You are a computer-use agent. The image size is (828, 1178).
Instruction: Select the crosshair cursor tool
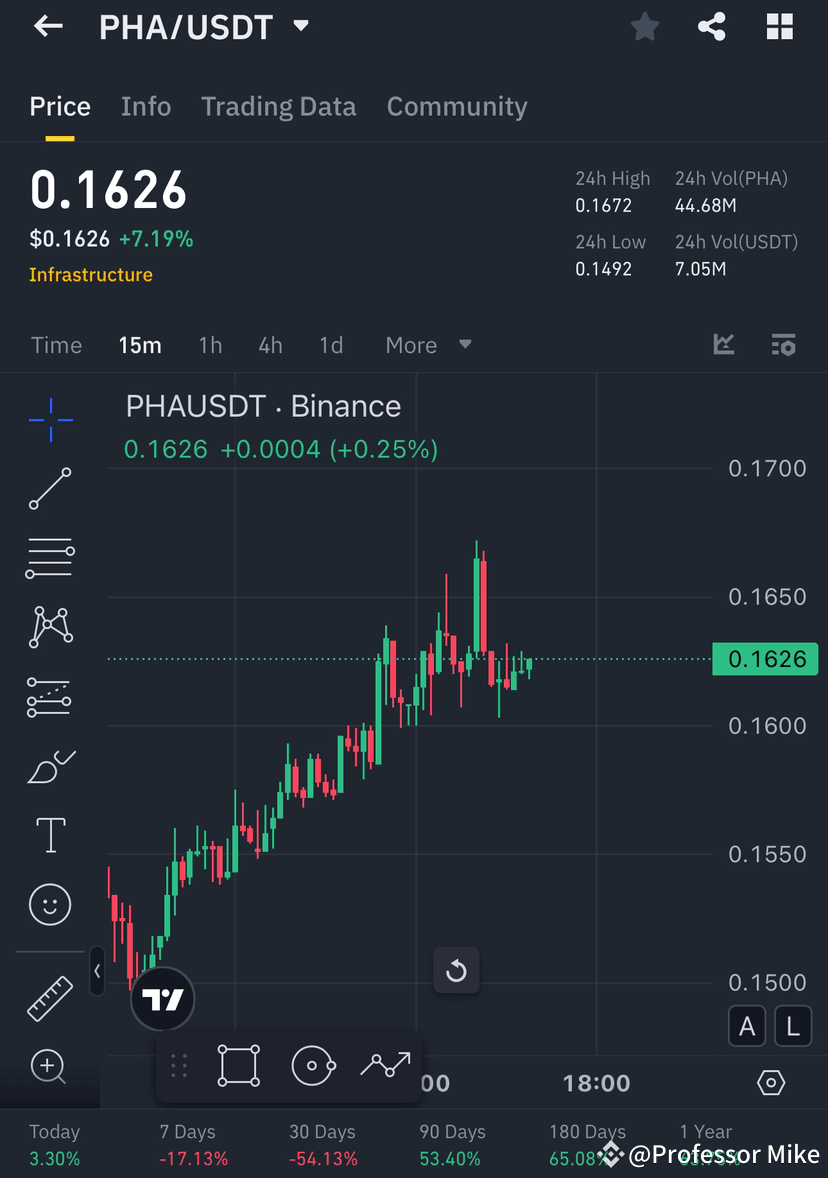(49, 419)
